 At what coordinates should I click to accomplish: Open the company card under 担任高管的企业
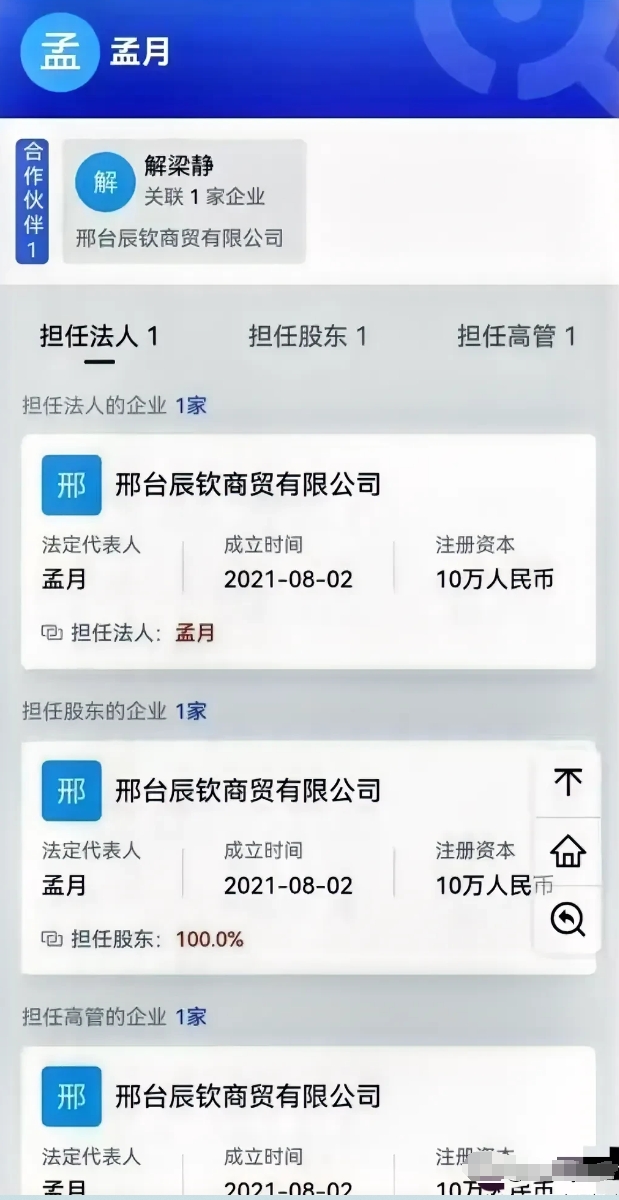pyautogui.click(x=308, y=1122)
